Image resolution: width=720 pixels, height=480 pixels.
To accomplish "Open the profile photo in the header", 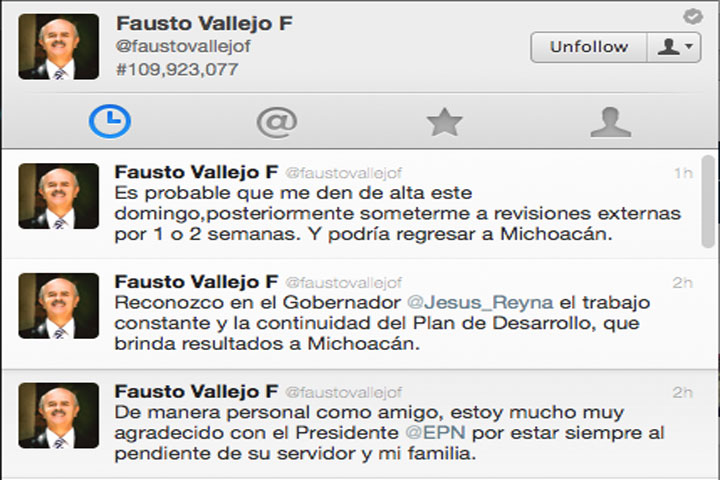I will pyautogui.click(x=58, y=46).
